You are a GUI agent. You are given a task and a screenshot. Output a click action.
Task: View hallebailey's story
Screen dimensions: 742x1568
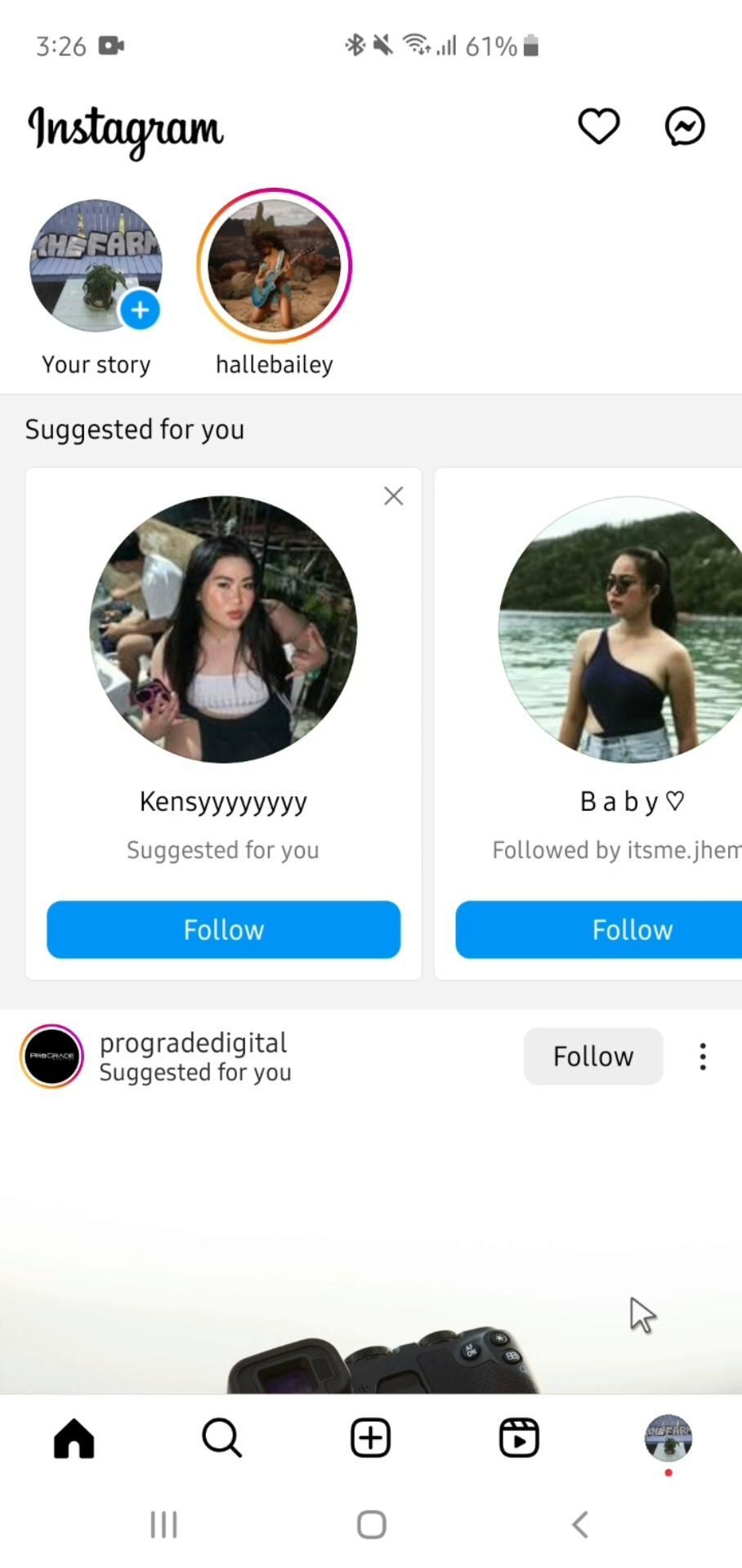coord(274,266)
